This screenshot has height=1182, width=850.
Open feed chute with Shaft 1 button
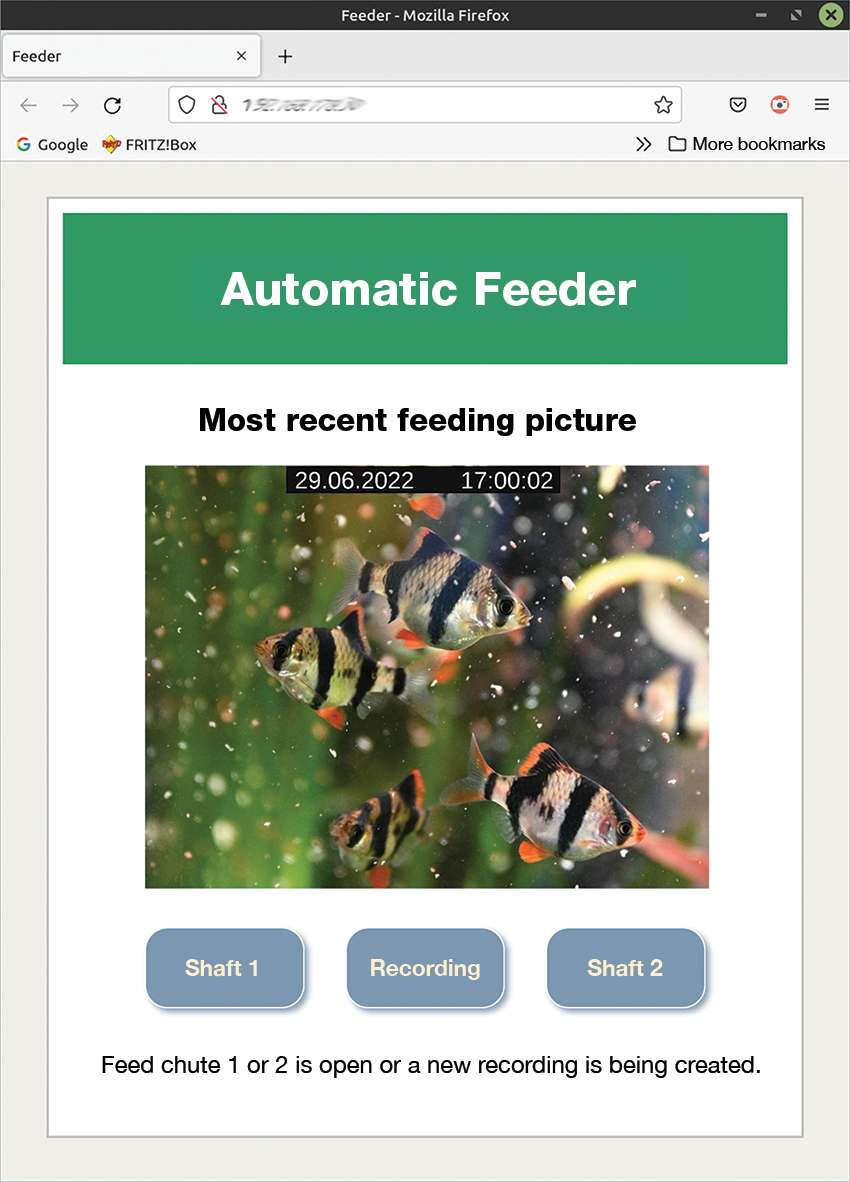tap(224, 968)
